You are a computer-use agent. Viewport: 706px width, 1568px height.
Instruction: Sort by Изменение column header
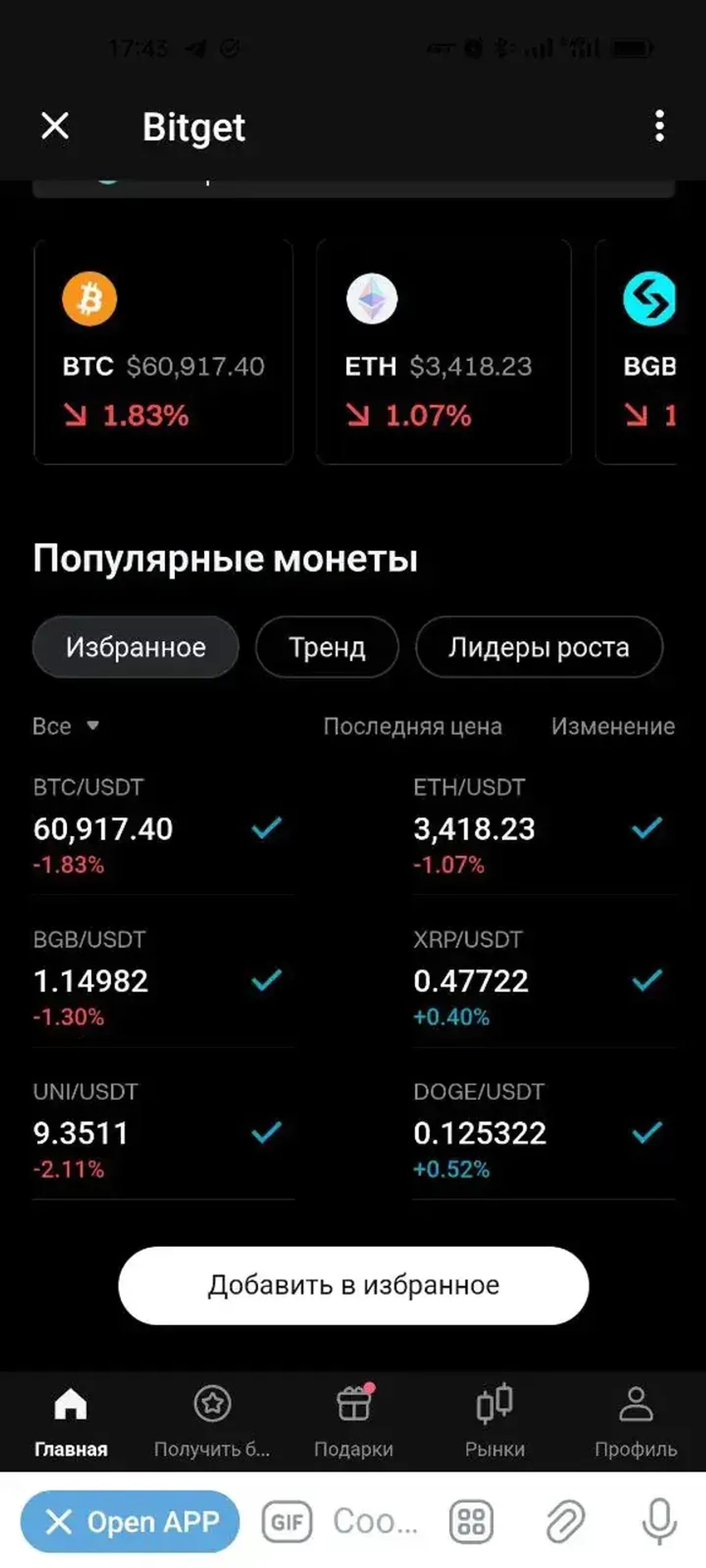tap(613, 725)
